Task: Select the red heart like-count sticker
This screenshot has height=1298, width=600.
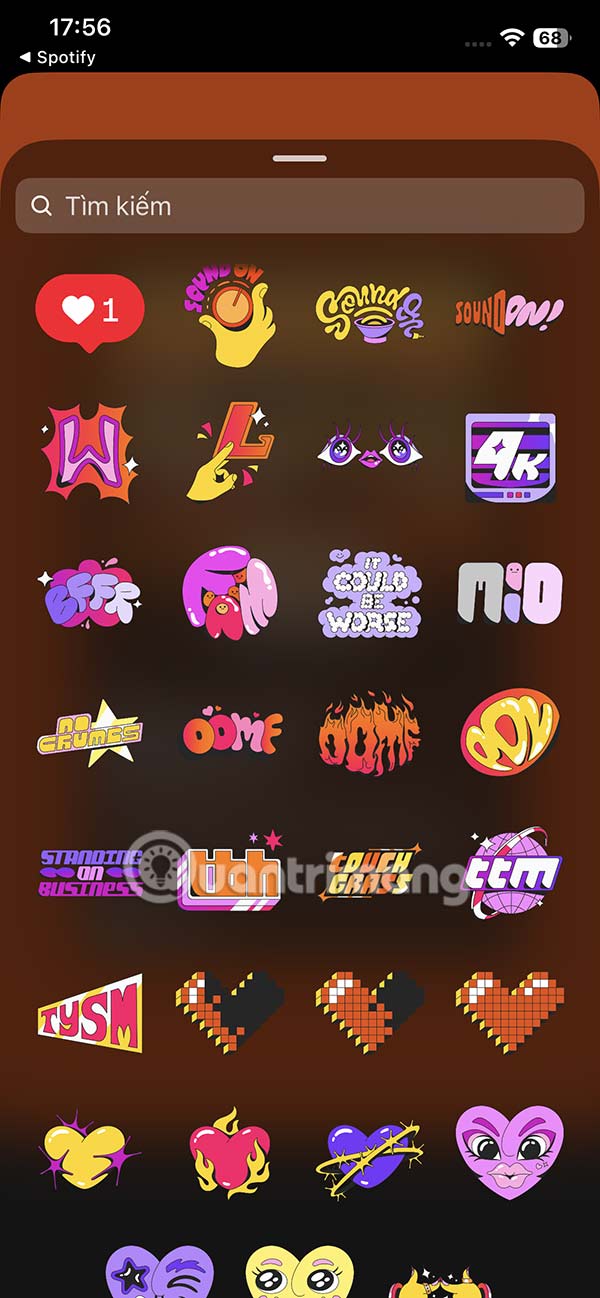Action: click(x=90, y=310)
